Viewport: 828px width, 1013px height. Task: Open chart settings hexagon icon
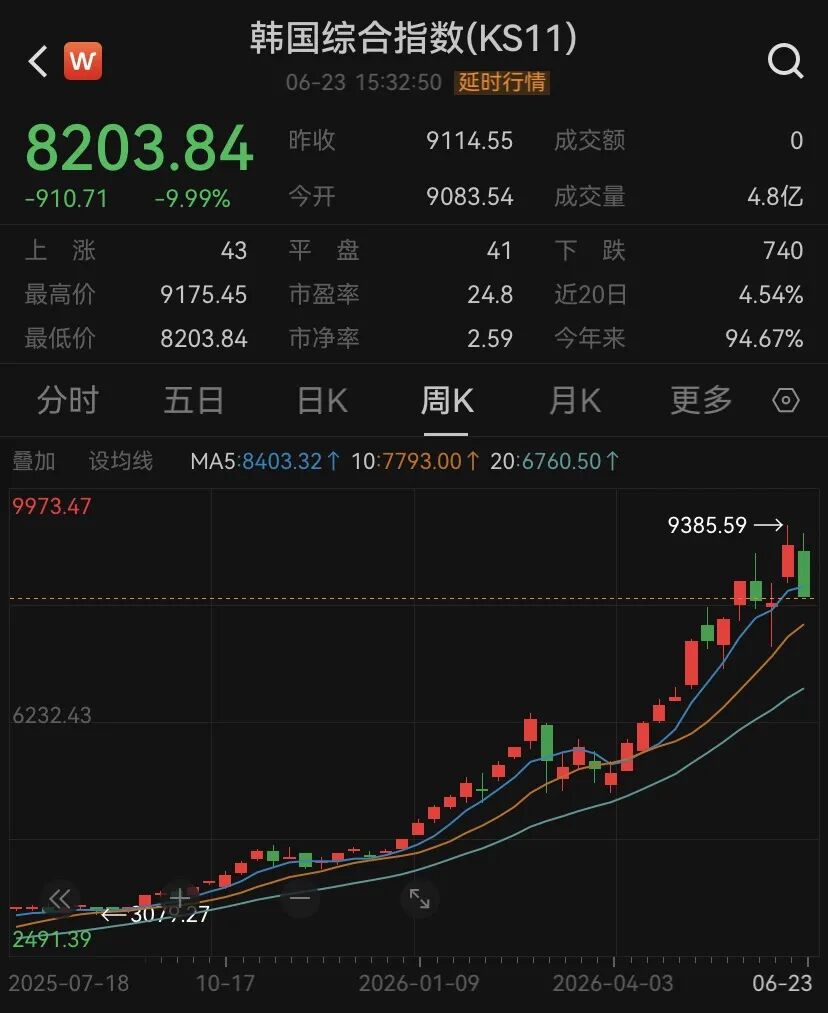[785, 401]
